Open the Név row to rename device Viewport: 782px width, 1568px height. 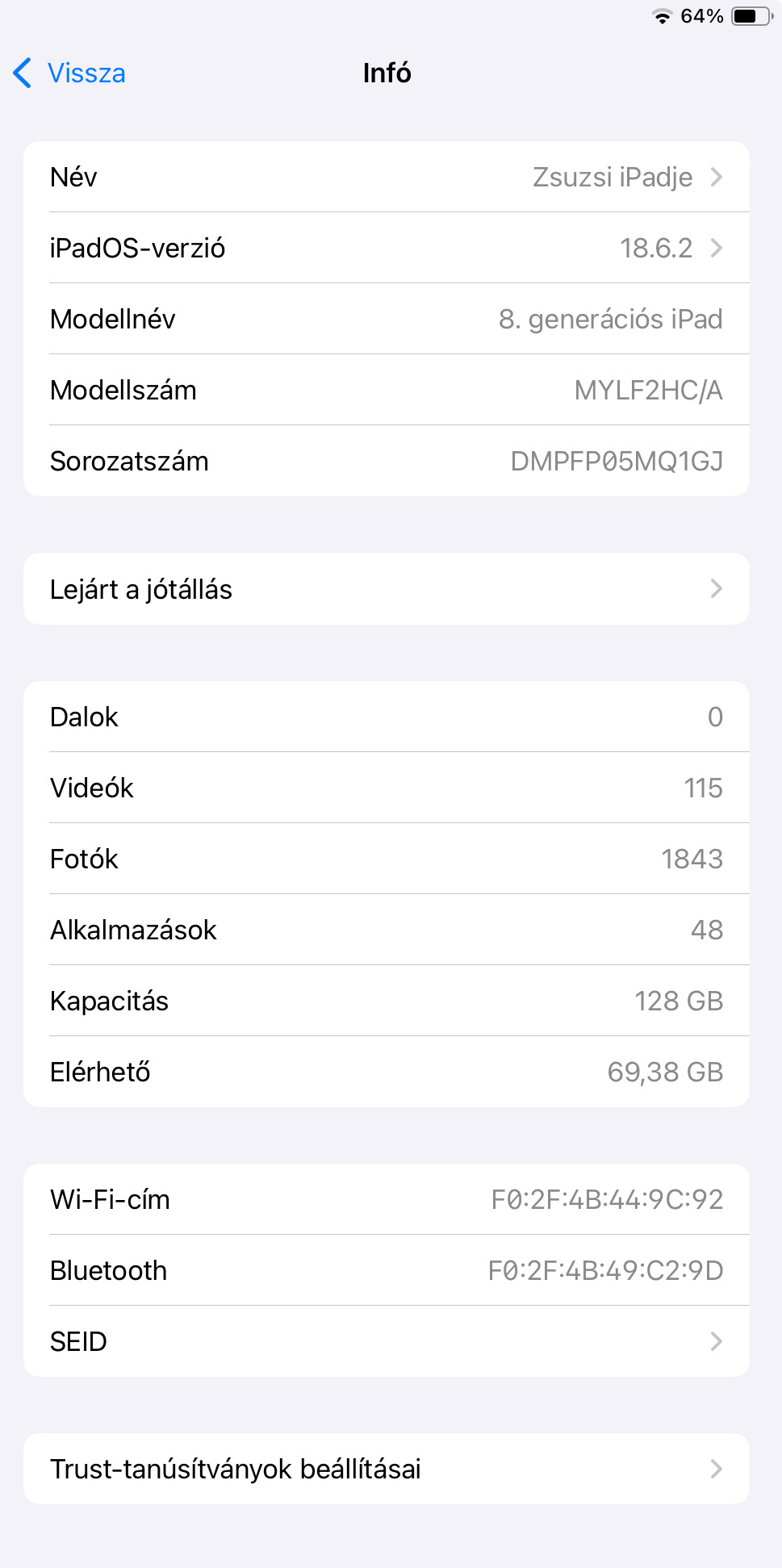(x=386, y=177)
